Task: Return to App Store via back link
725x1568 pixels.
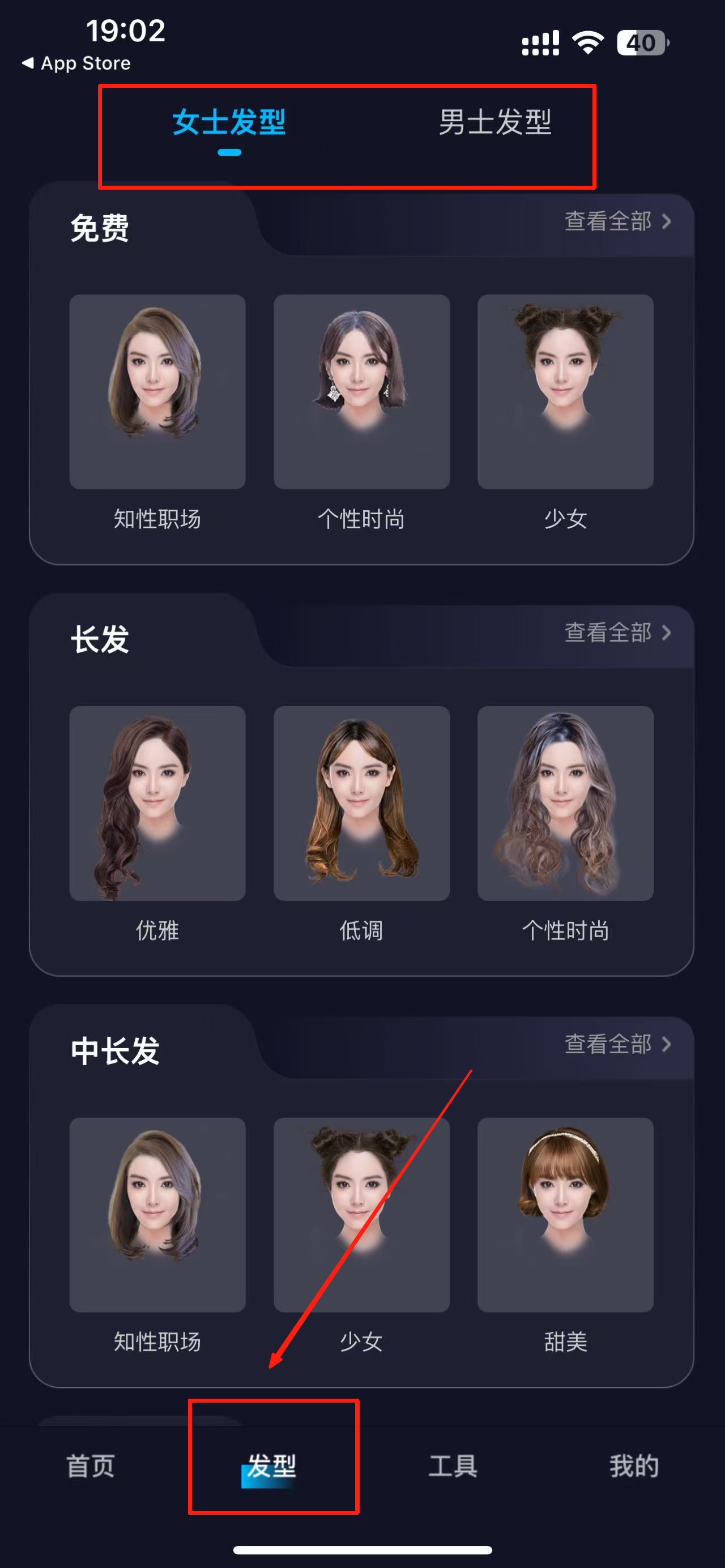Action: (76, 63)
